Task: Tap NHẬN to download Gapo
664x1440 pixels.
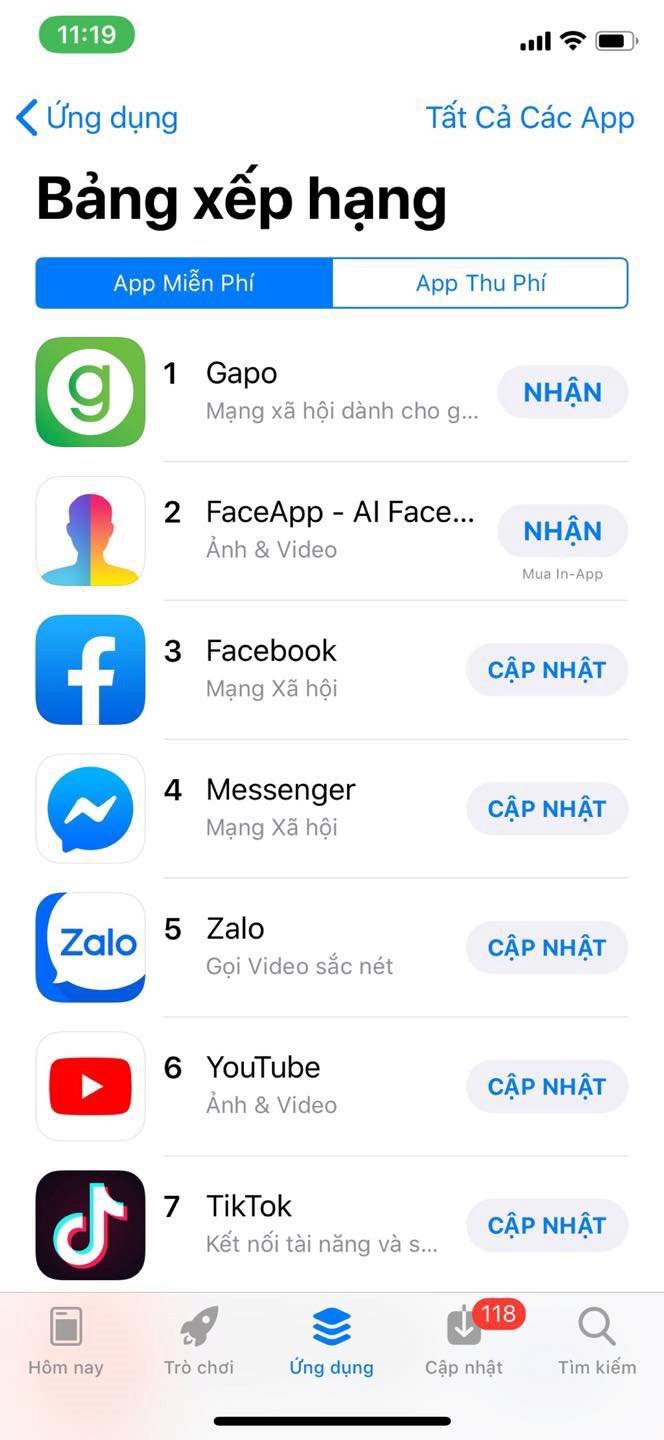Action: [562, 392]
